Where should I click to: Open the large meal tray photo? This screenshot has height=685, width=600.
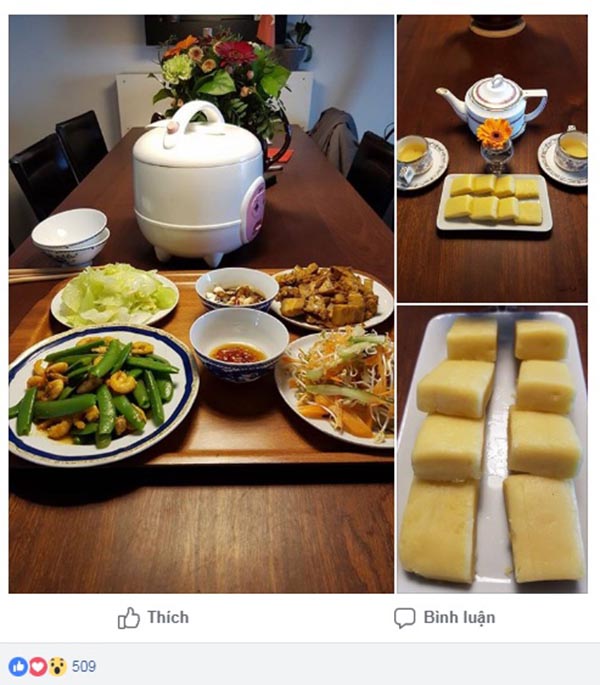[x=201, y=304]
